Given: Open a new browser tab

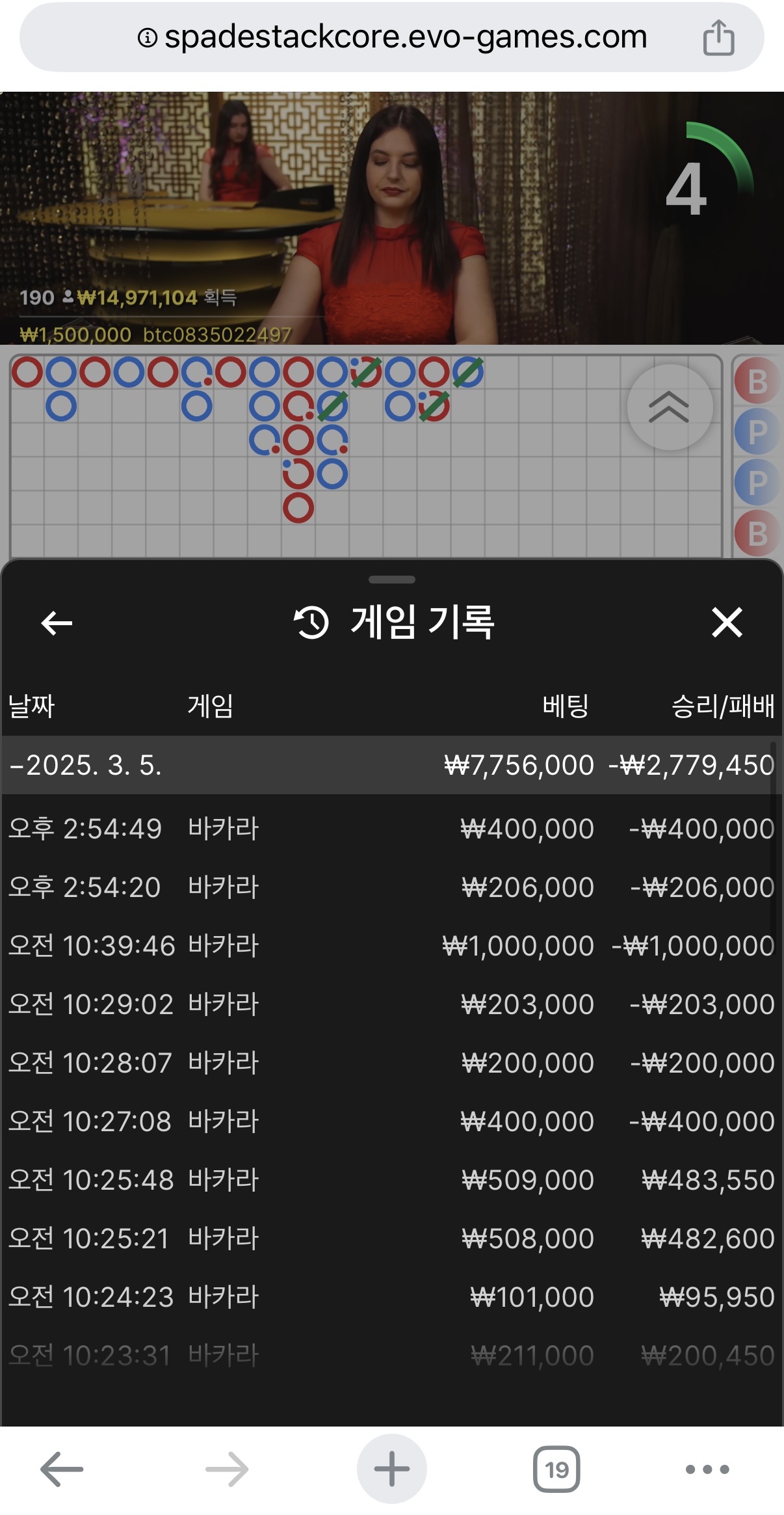Looking at the screenshot, I should [391, 1468].
